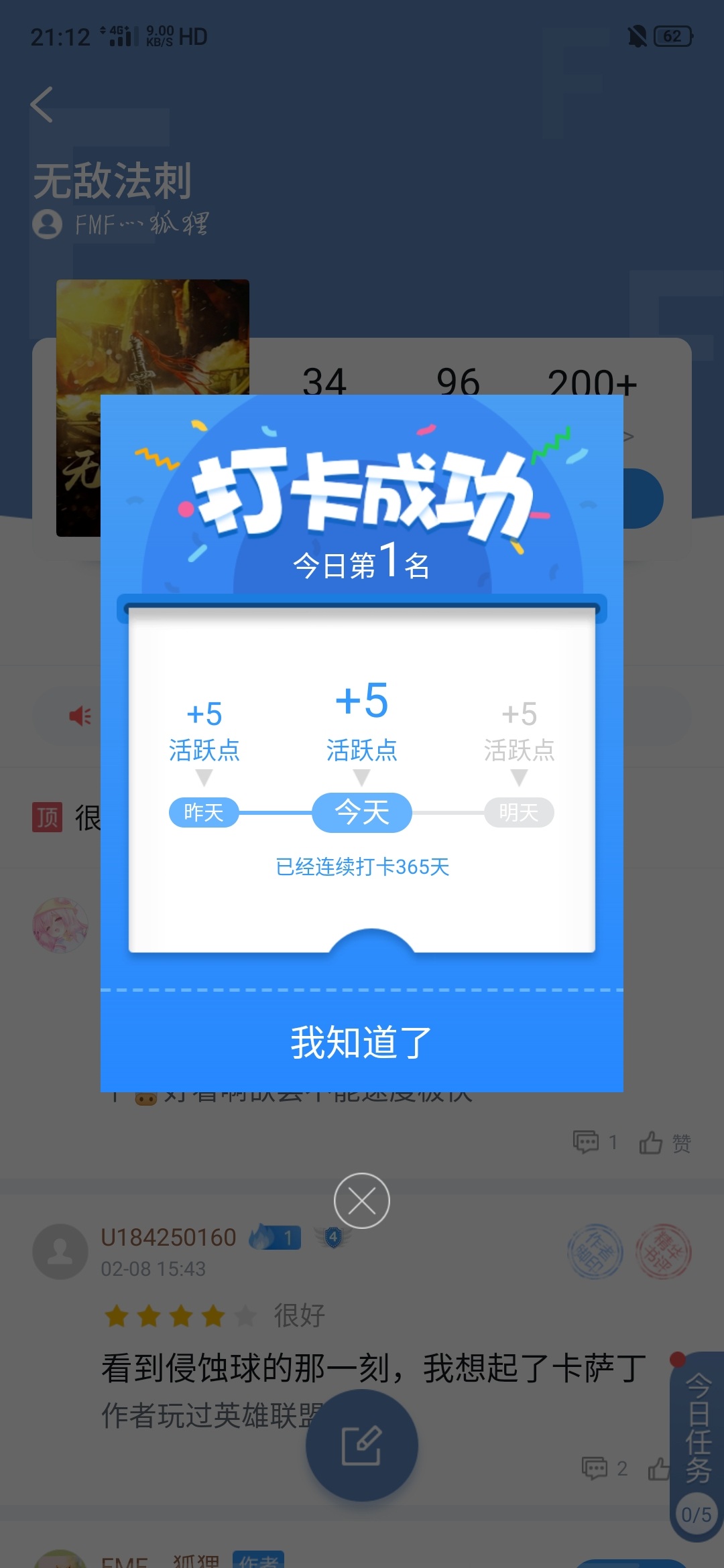Open the floating write-review button
Screen dimensions: 724x1568
362,1445
